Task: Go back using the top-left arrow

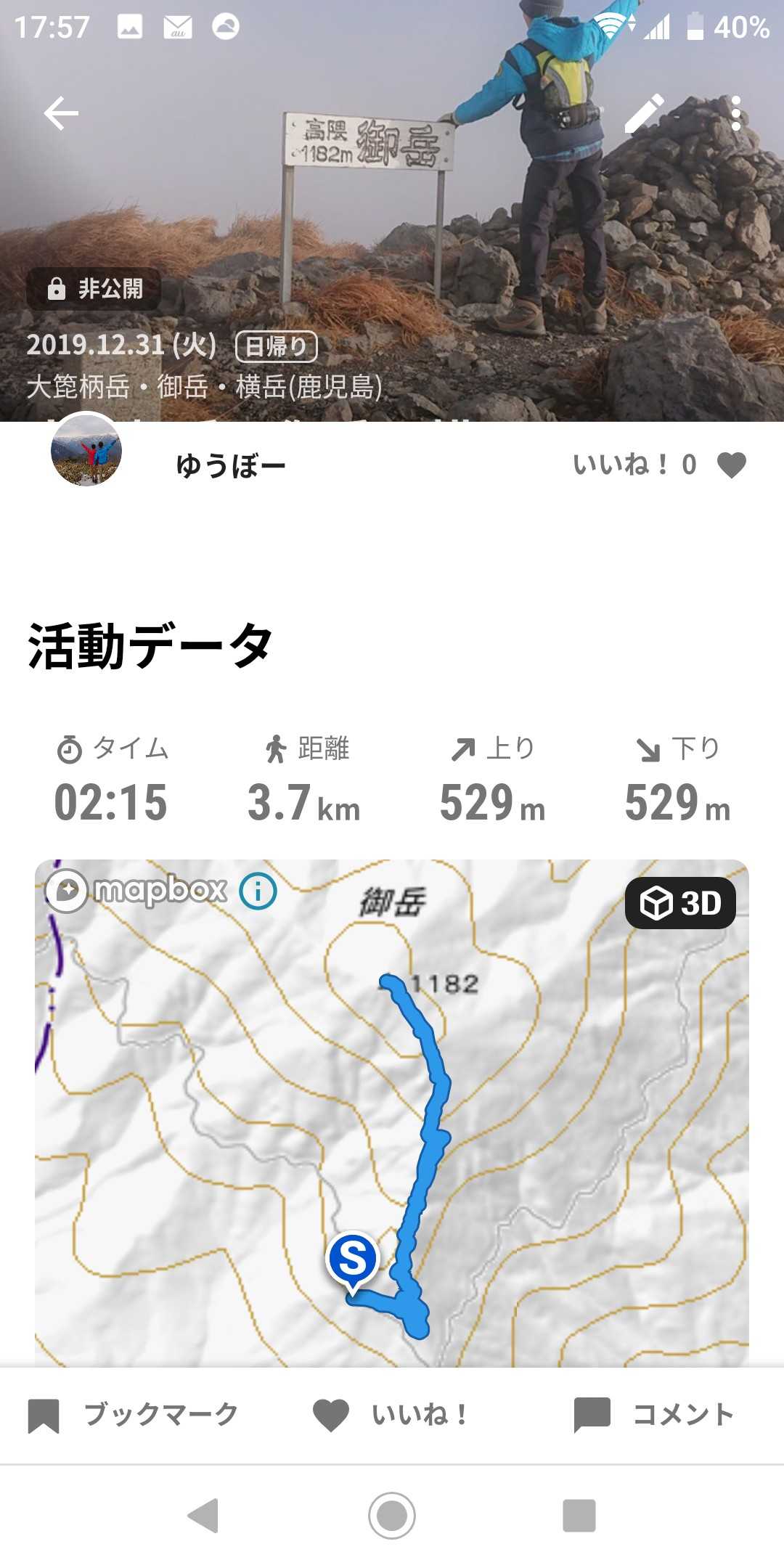Action: [61, 113]
